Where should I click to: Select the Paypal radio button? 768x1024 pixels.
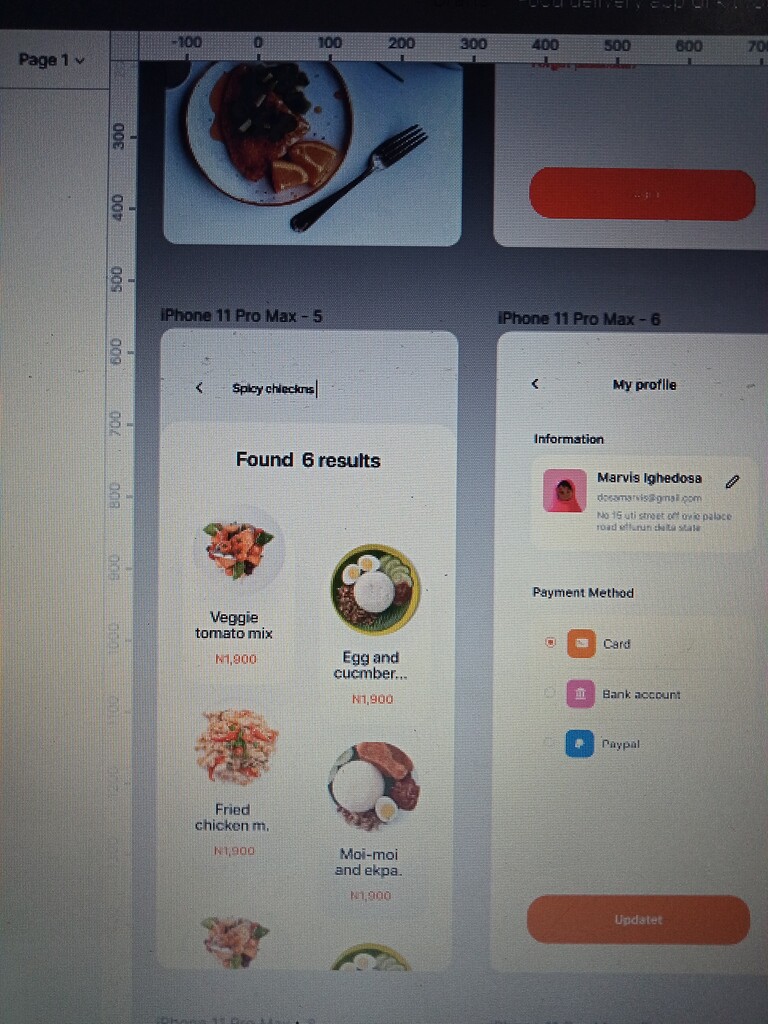click(x=549, y=743)
